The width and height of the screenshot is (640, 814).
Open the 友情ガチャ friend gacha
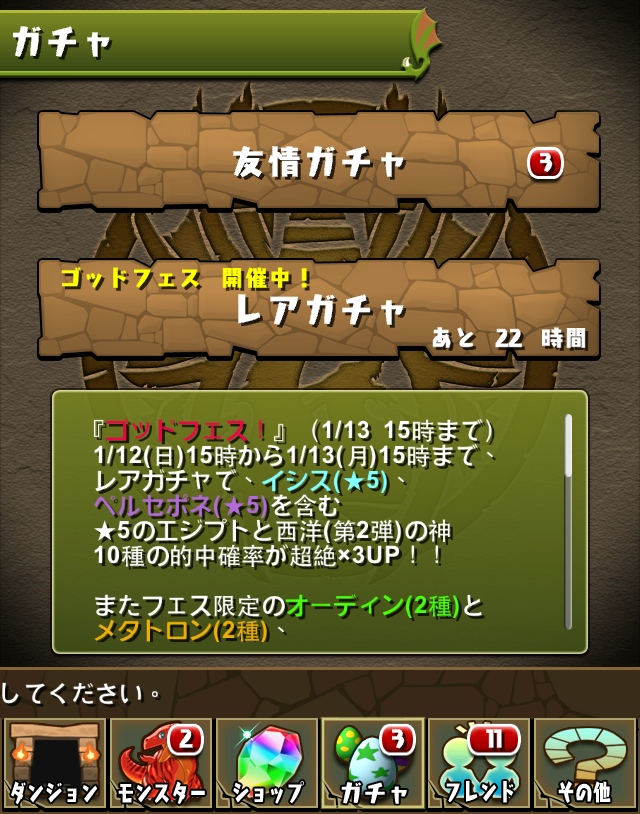[318, 161]
